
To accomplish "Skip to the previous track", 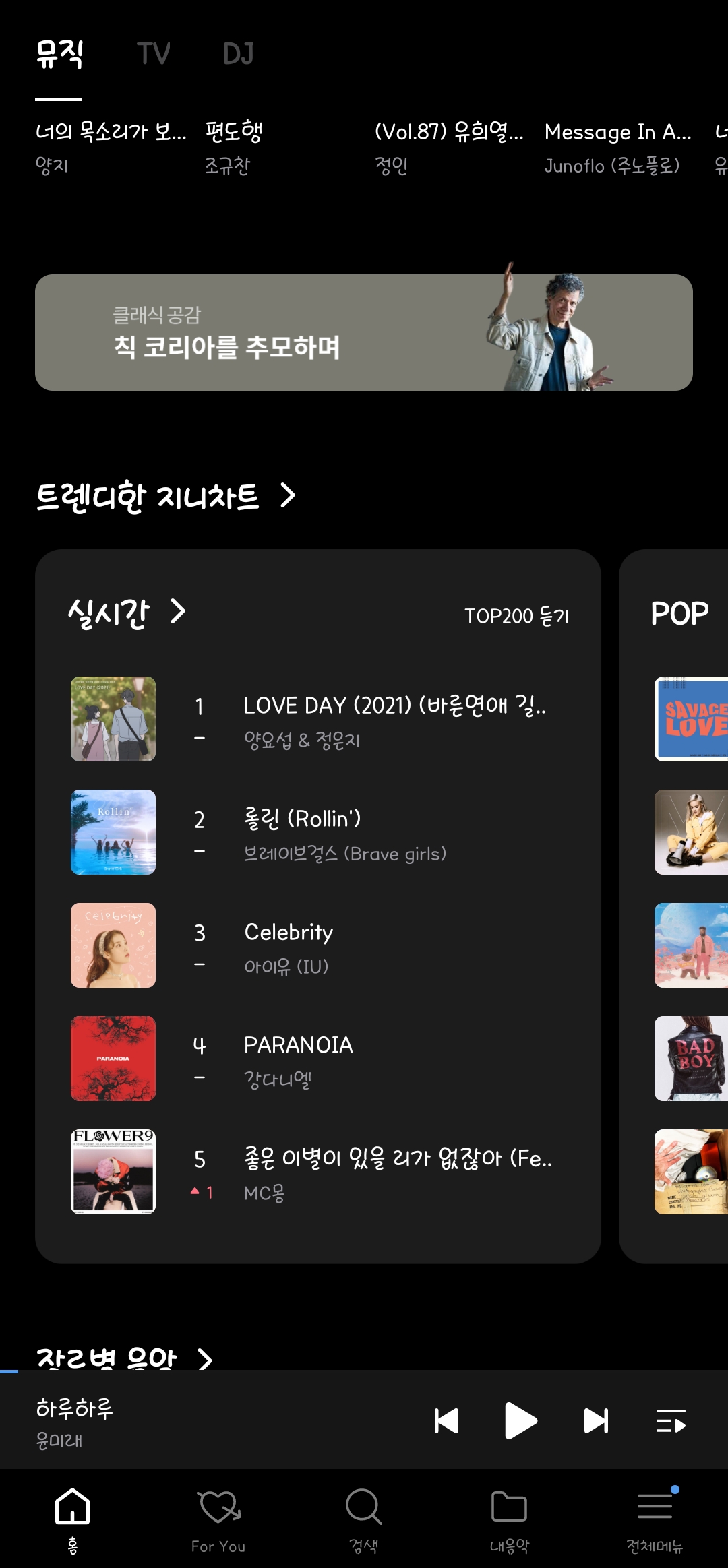I will (446, 1420).
